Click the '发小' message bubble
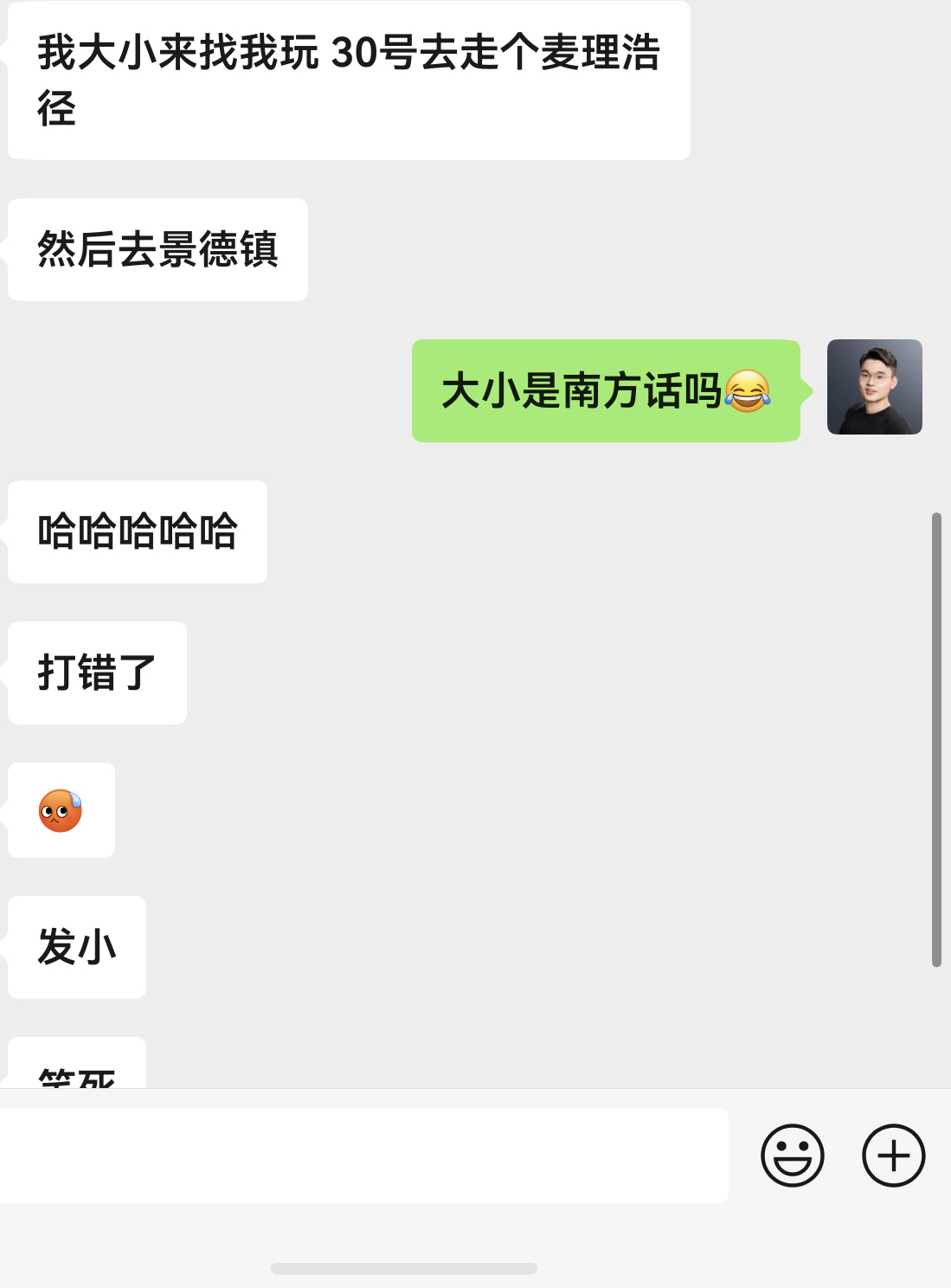Screen dimensions: 951x1288 pyautogui.click(x=76, y=948)
